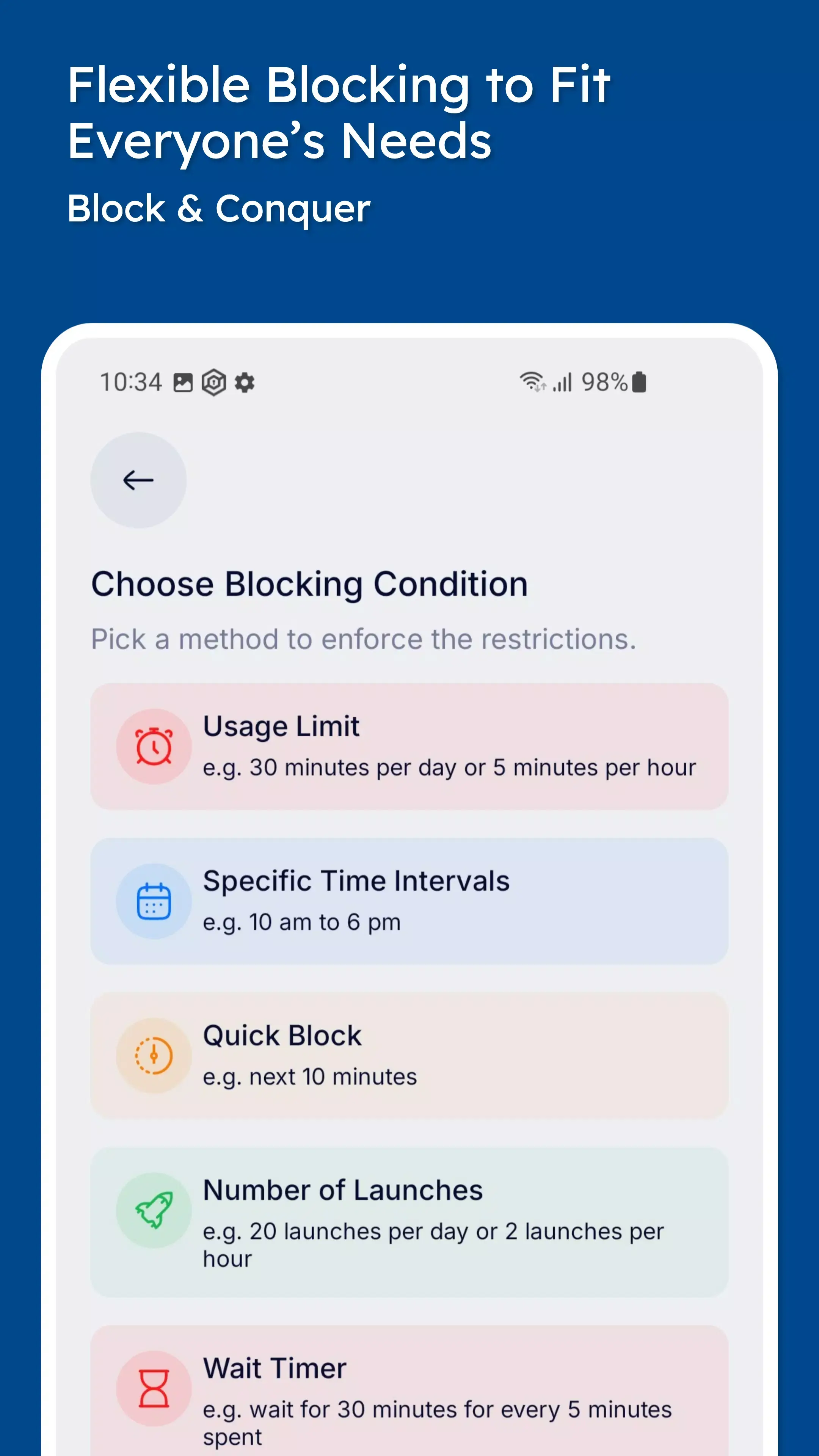The height and width of the screenshot is (1456, 819).
Task: Tap the calendar icon beside Specific Time Intervals
Action: click(152, 901)
